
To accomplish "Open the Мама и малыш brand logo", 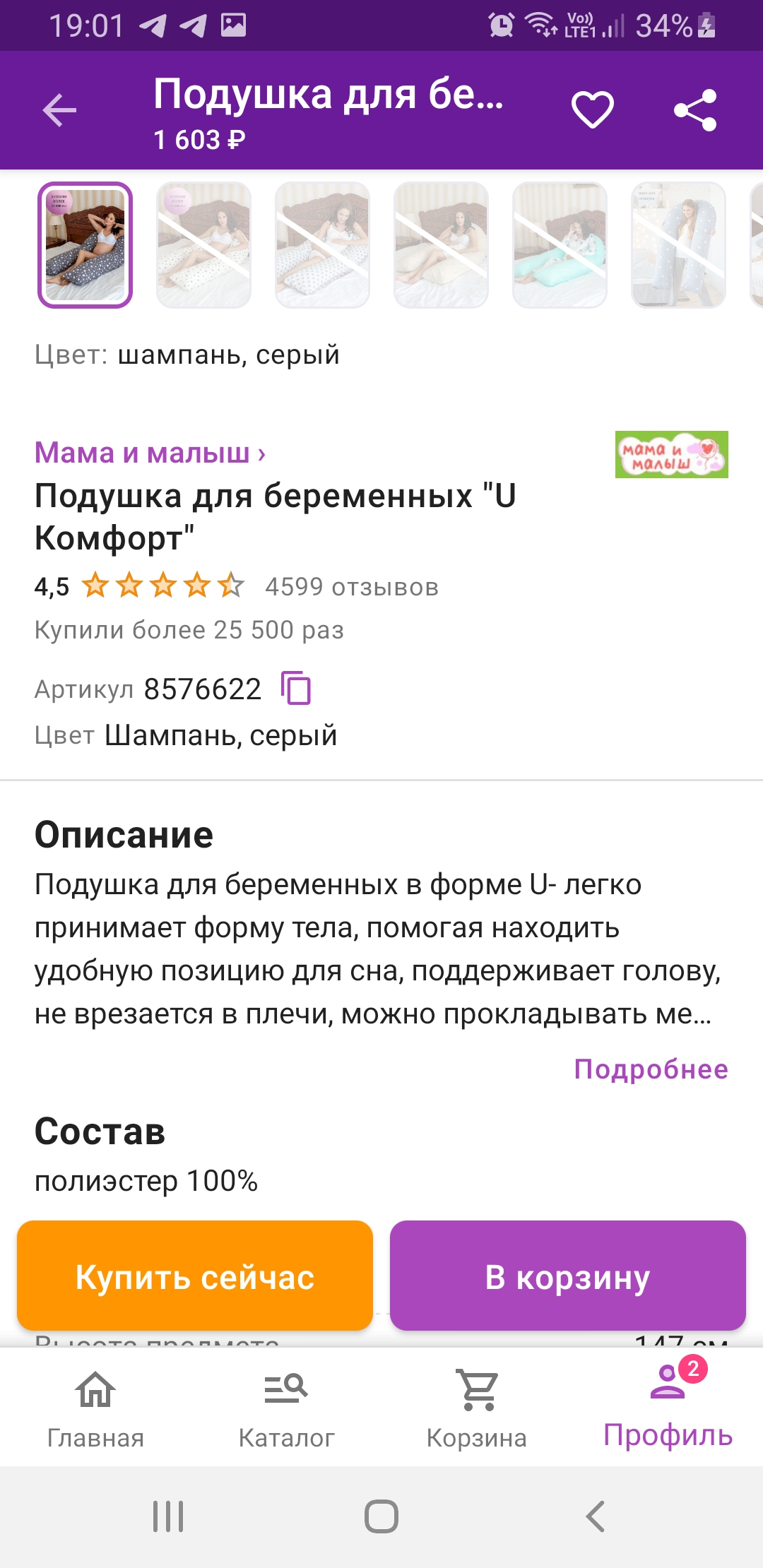I will [671, 454].
